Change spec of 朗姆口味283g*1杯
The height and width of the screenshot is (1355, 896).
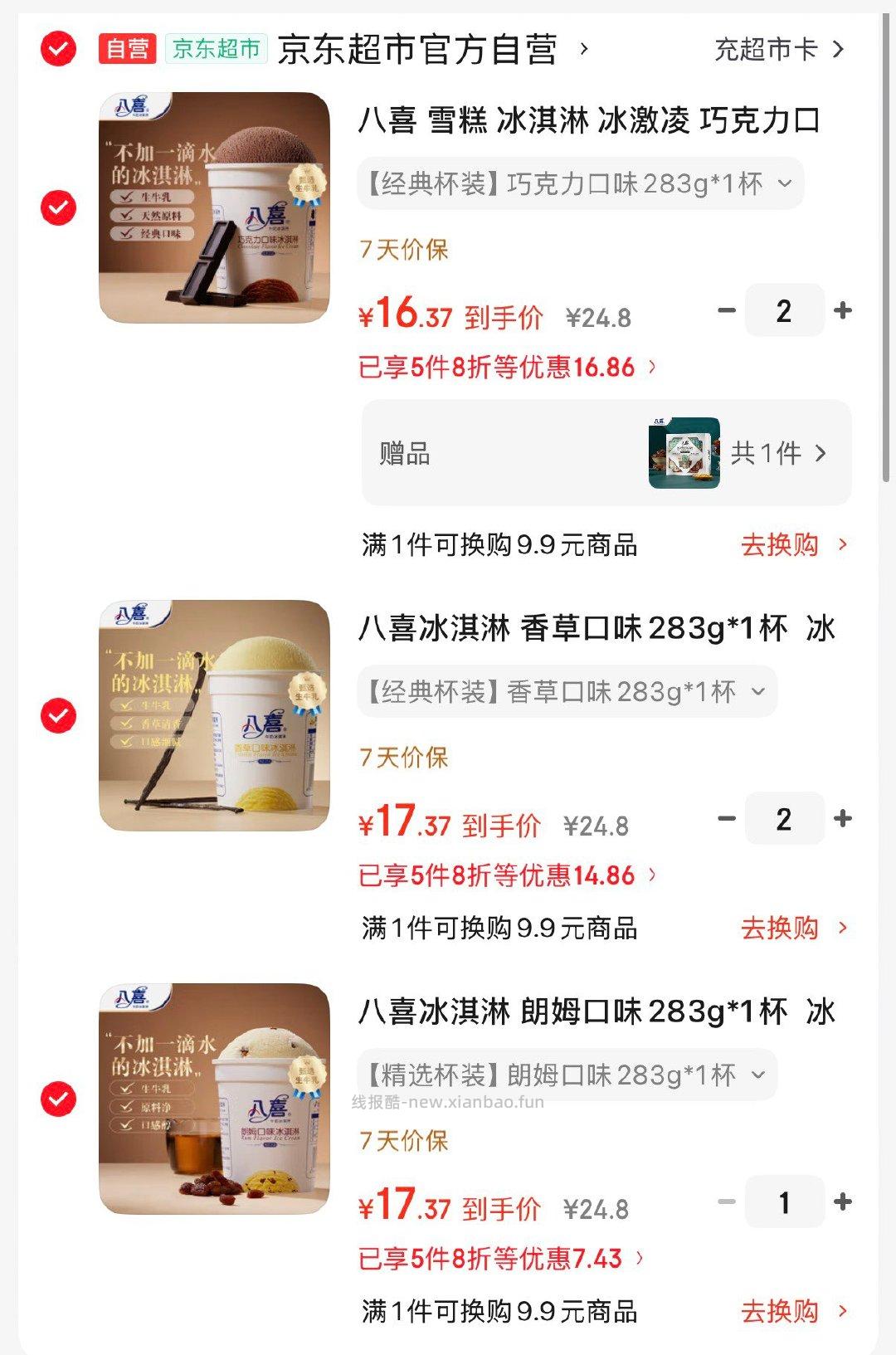pos(567,1075)
